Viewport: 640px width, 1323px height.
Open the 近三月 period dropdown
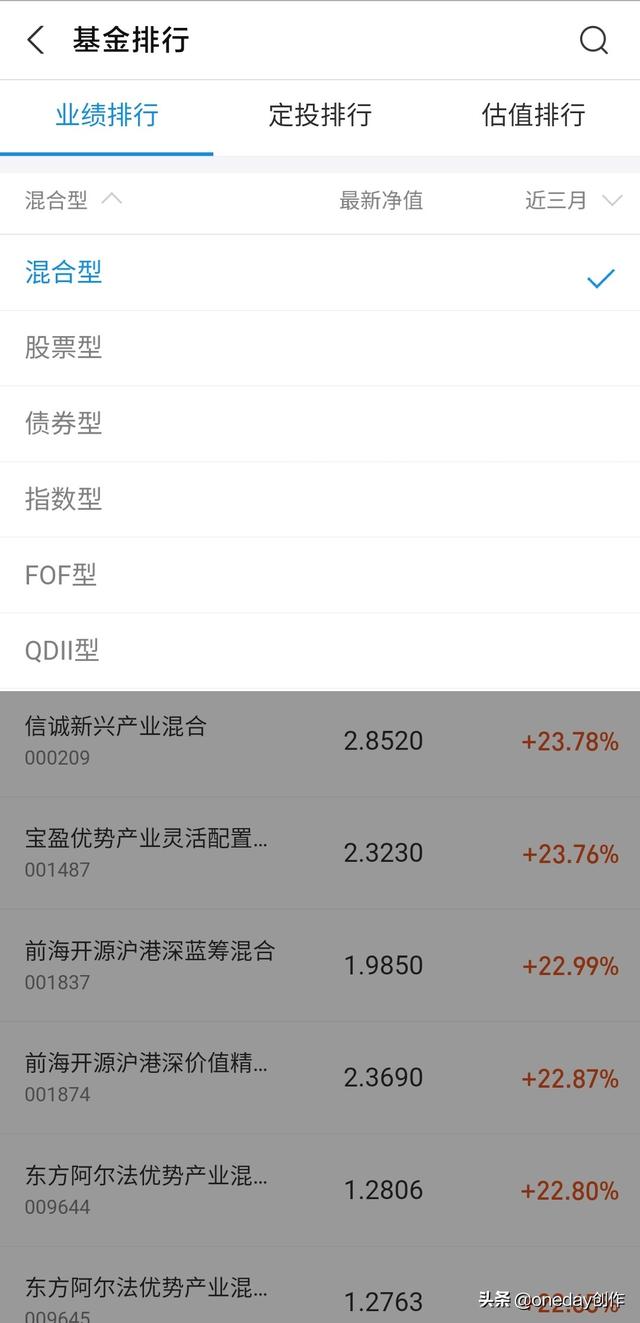pyautogui.click(x=573, y=200)
